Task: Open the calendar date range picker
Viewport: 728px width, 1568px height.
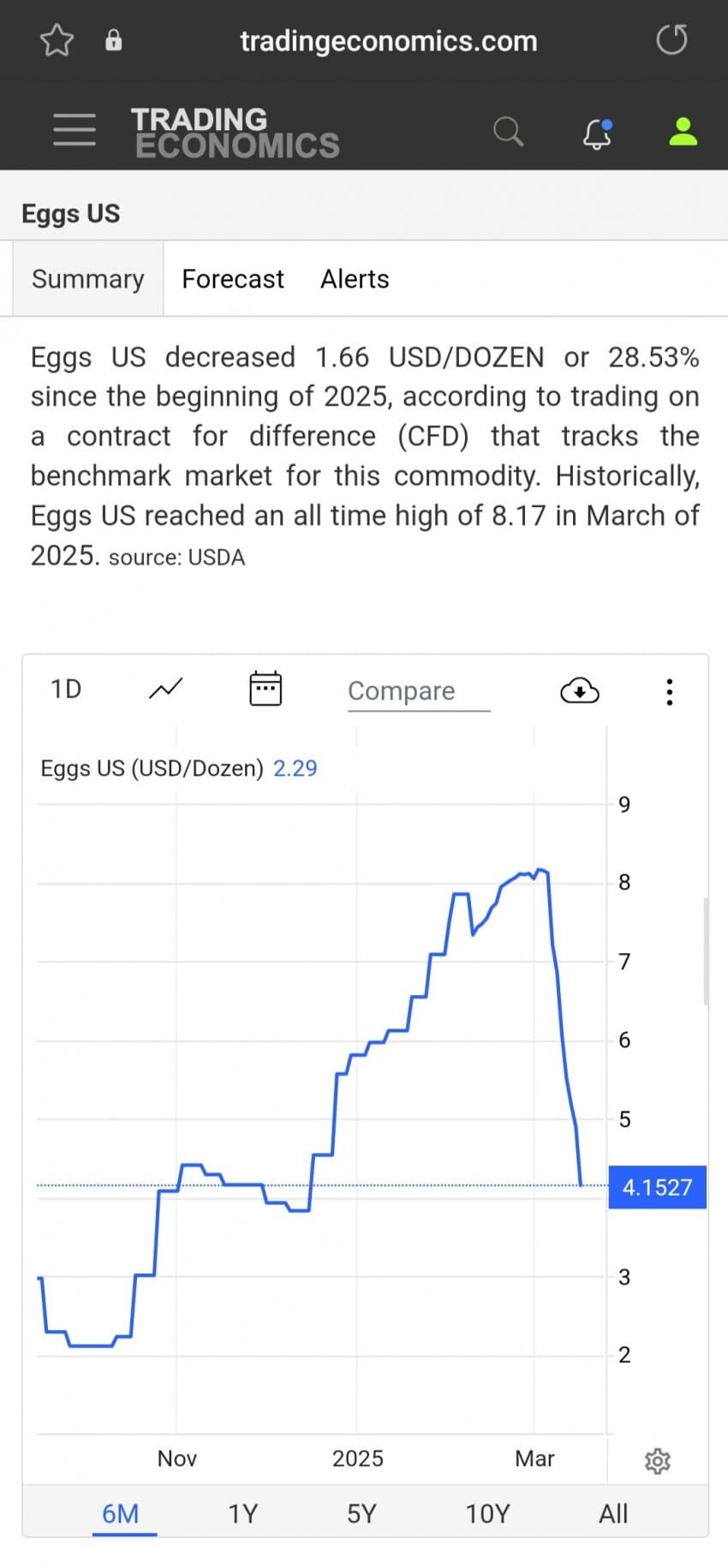Action: 266,689
